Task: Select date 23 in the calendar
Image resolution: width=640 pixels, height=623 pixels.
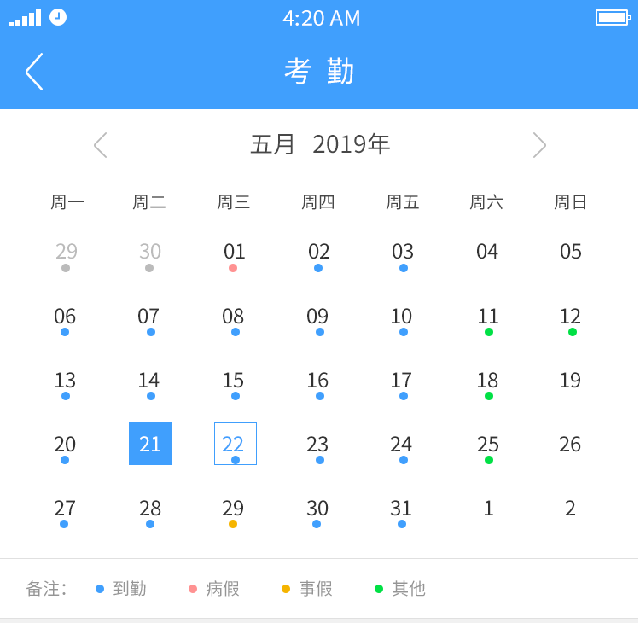Action: click(318, 445)
